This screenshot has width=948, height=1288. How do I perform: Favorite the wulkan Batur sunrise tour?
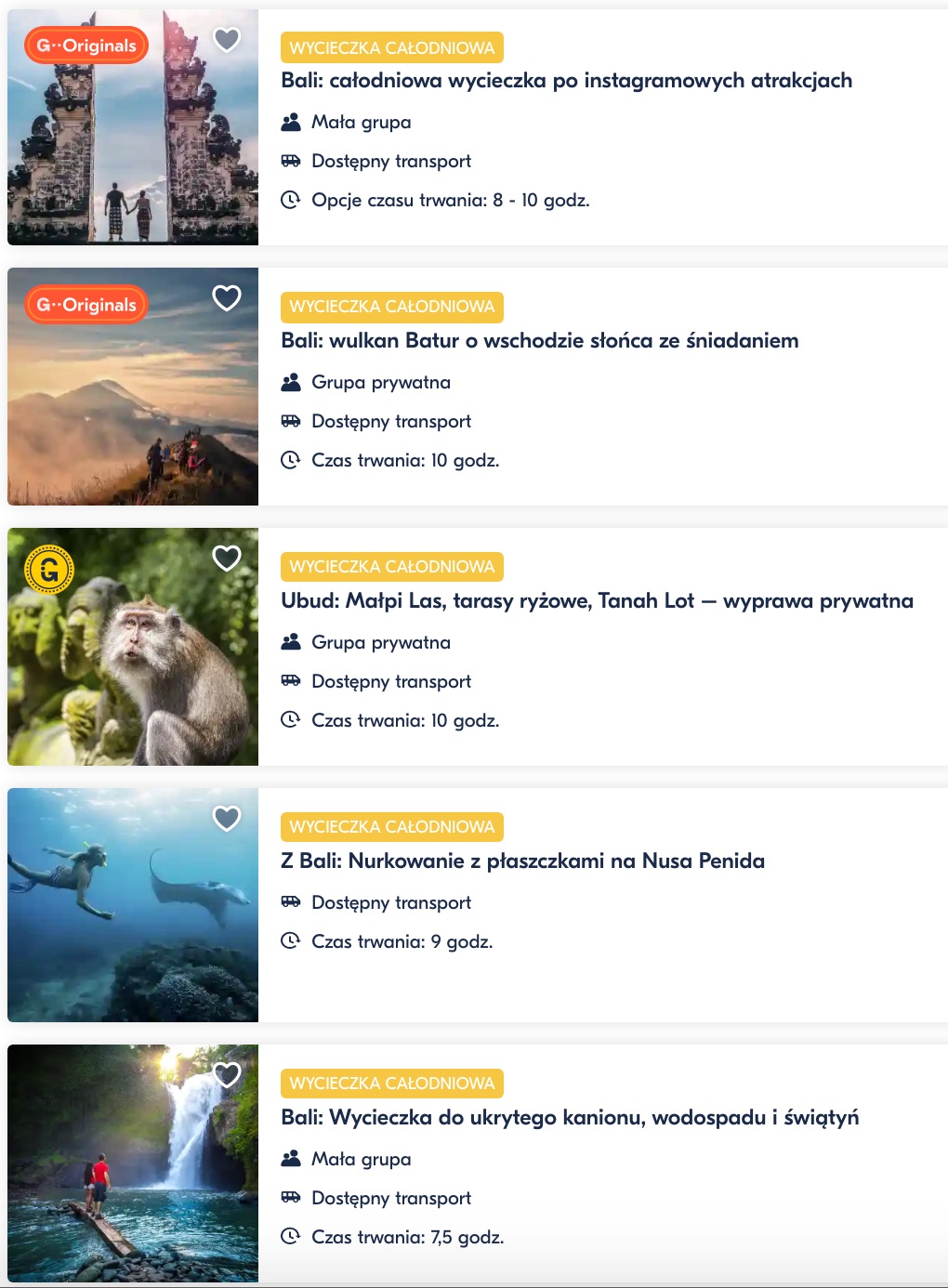(x=227, y=298)
